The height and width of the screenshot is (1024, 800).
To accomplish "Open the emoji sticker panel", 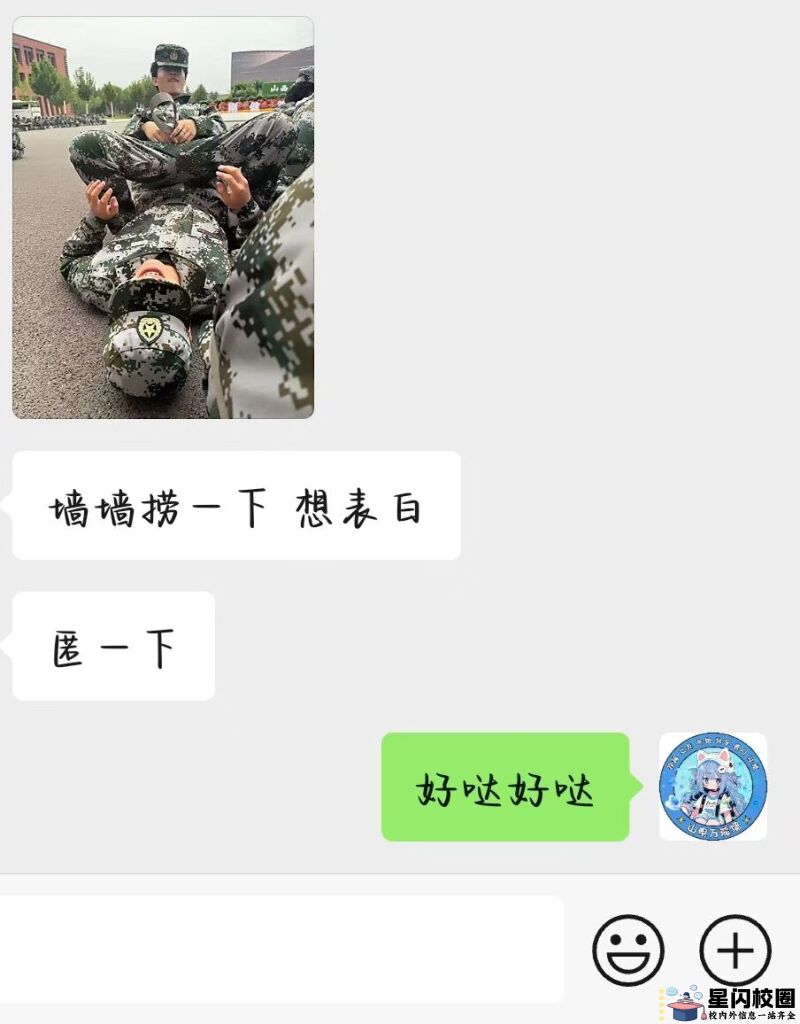I will click(628, 949).
